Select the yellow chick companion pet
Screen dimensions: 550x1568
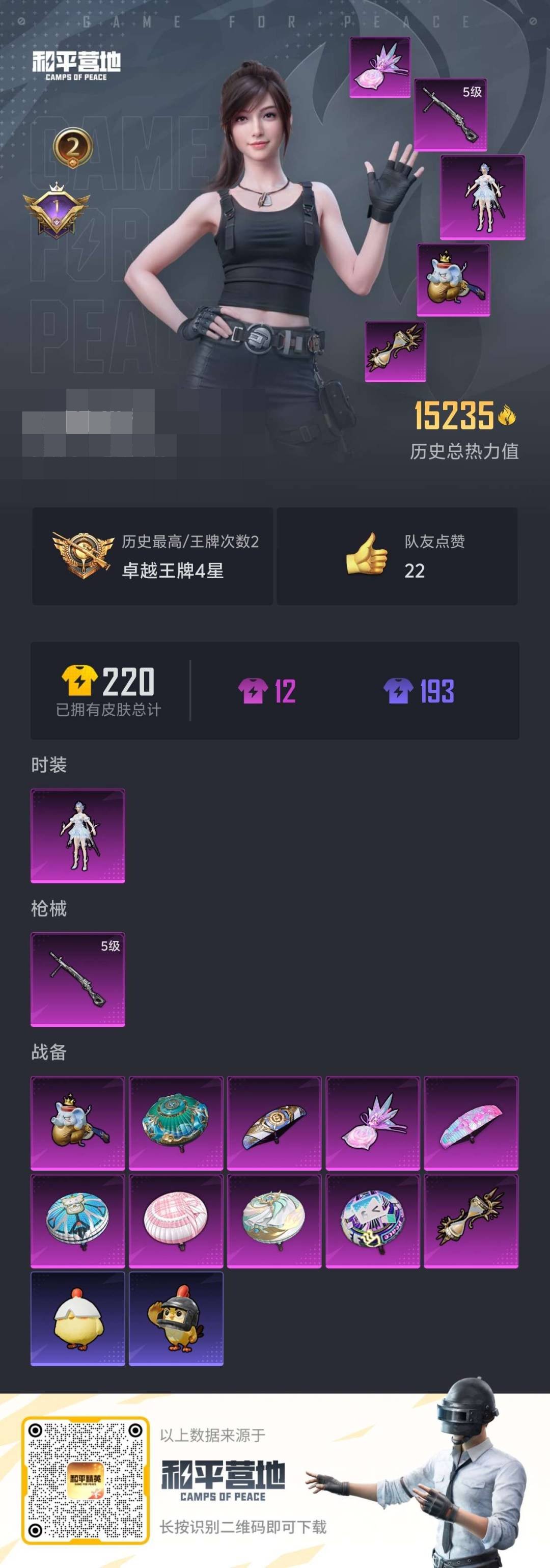[x=78, y=1318]
